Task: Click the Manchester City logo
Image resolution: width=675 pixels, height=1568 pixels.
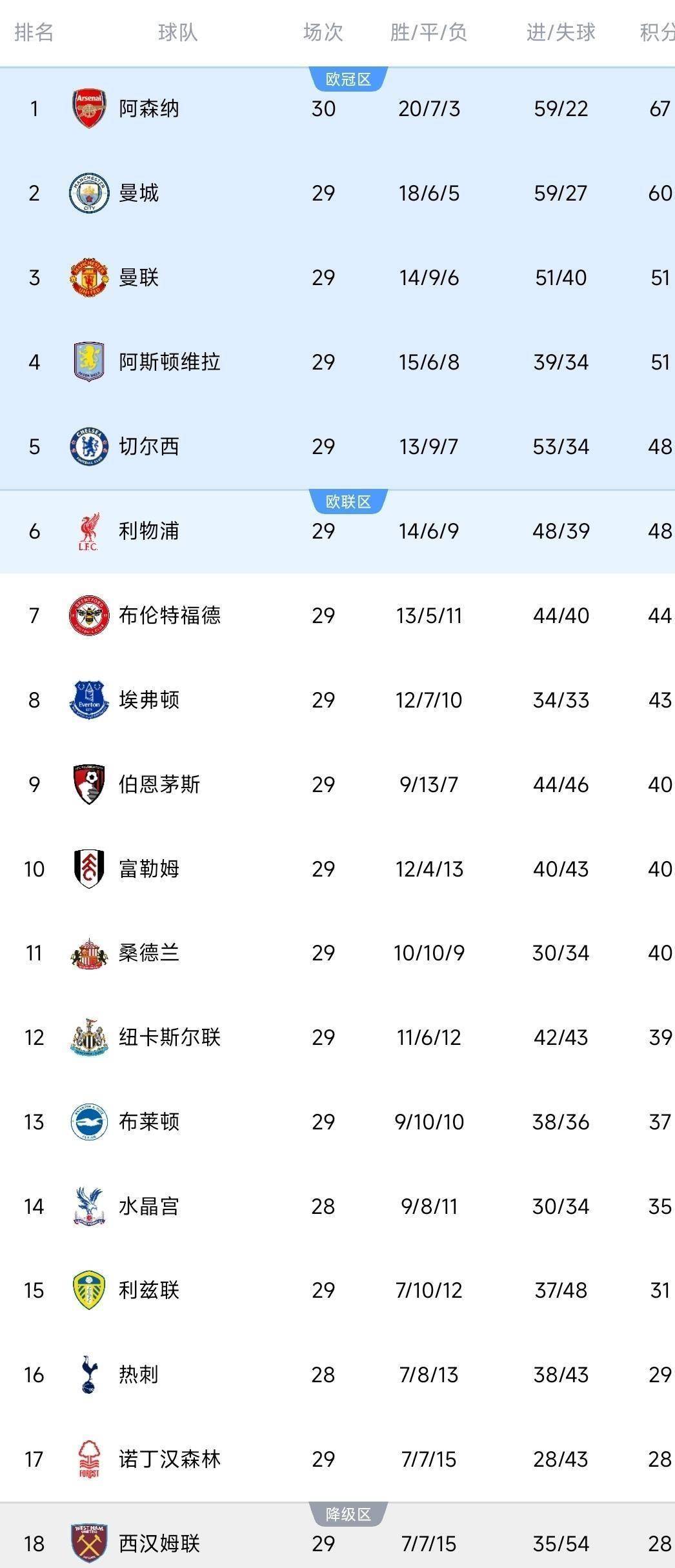Action: [88, 193]
